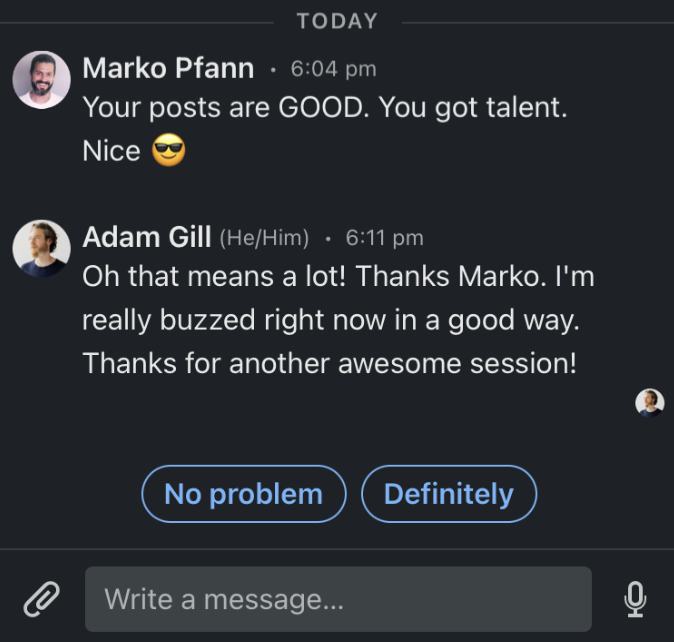The height and width of the screenshot is (642, 674).
Task: Choose the Definitely suggested reply
Action: tap(449, 494)
